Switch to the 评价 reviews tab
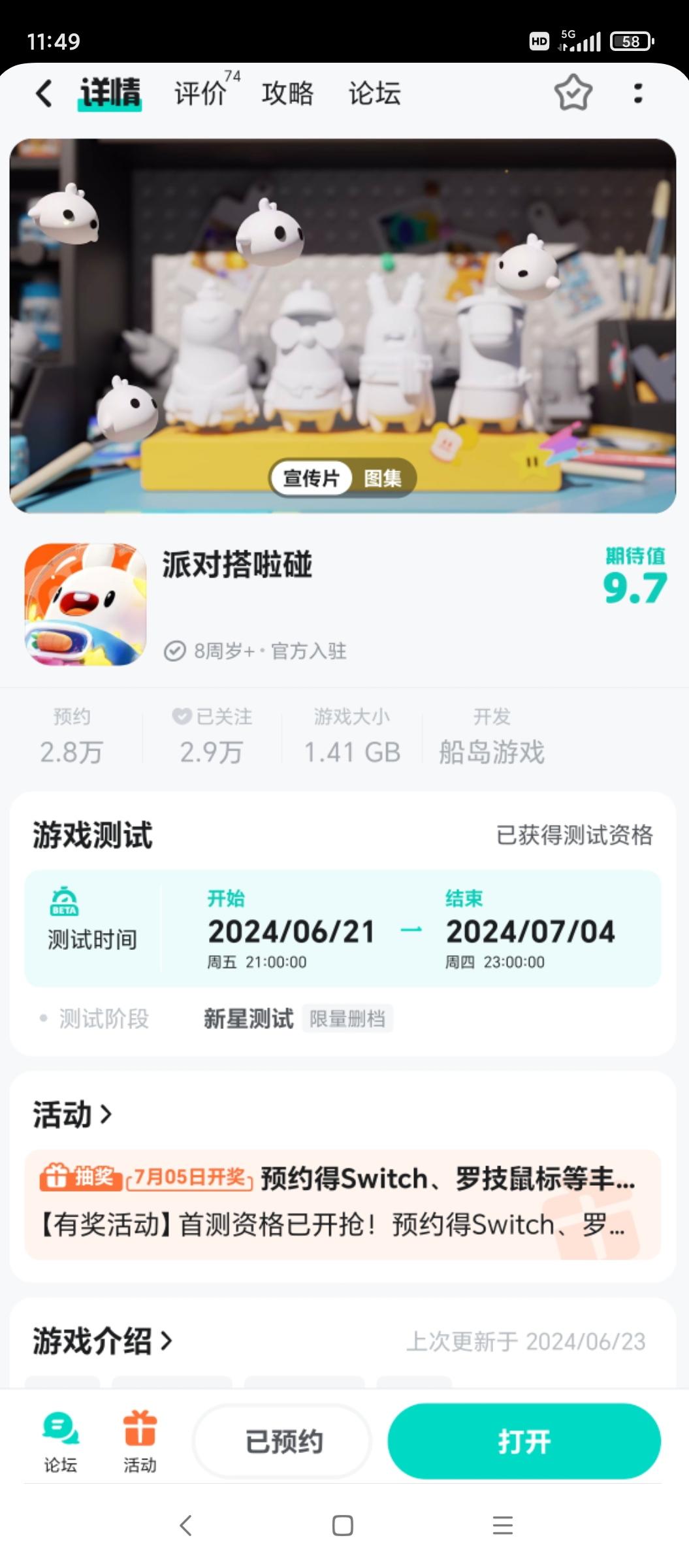The height and width of the screenshot is (1568, 689). tap(200, 93)
